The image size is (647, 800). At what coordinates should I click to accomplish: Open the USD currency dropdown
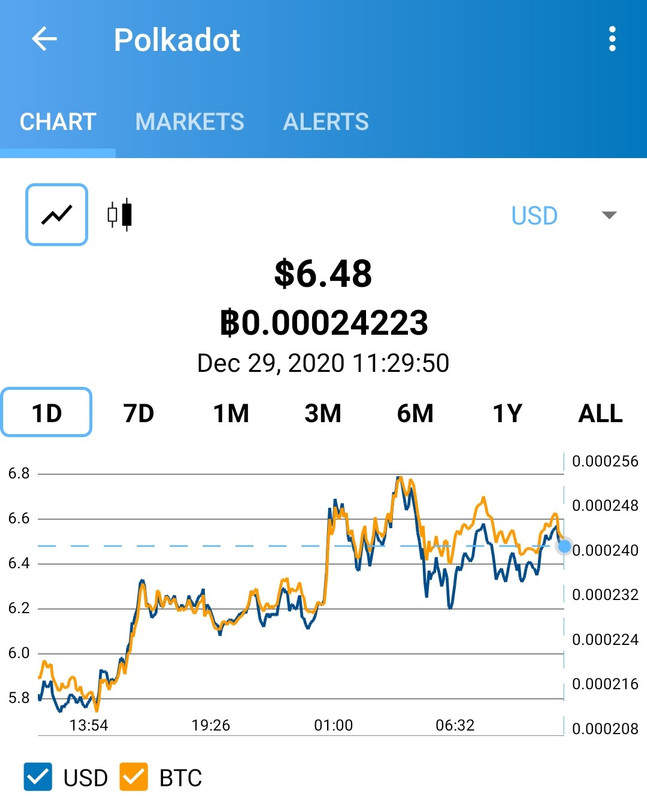point(562,216)
